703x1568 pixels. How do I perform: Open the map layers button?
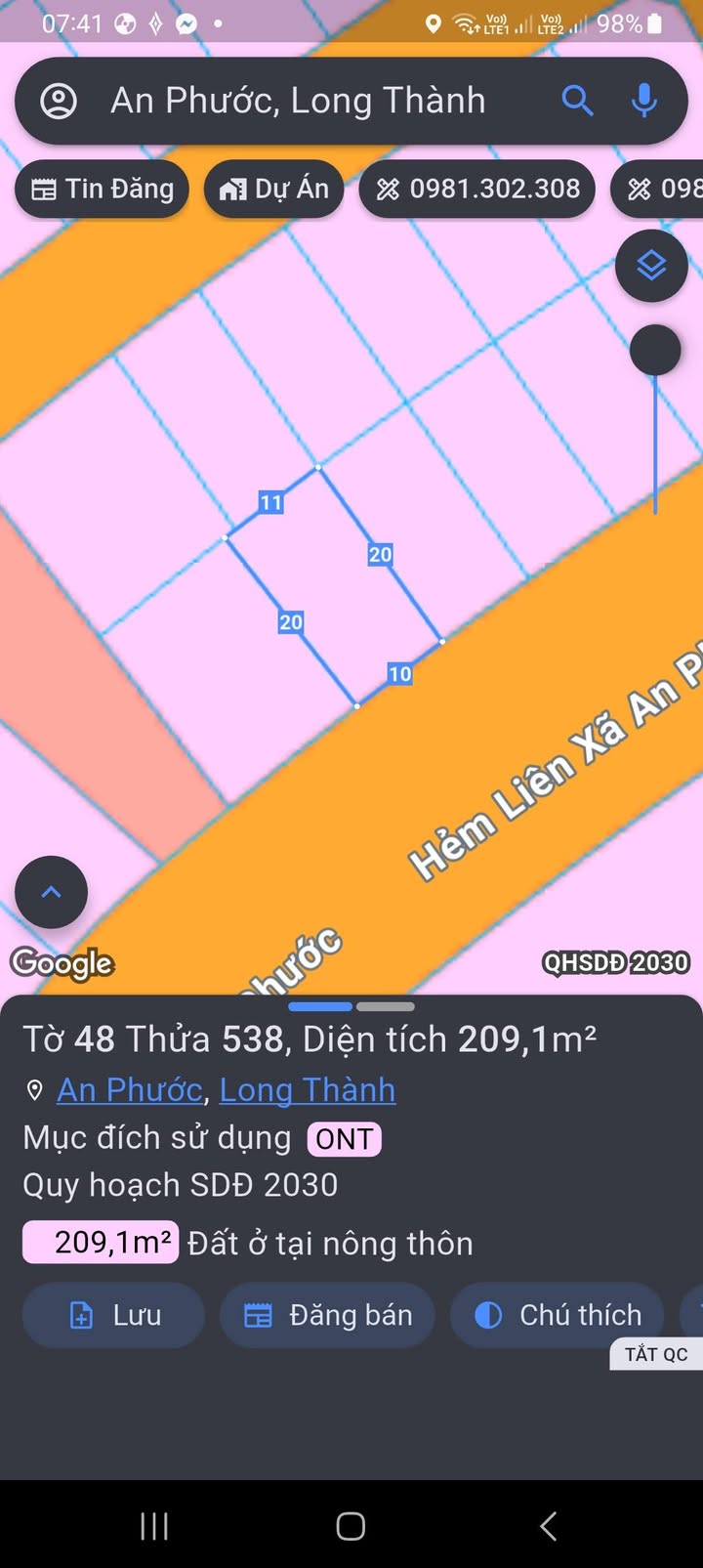(651, 265)
